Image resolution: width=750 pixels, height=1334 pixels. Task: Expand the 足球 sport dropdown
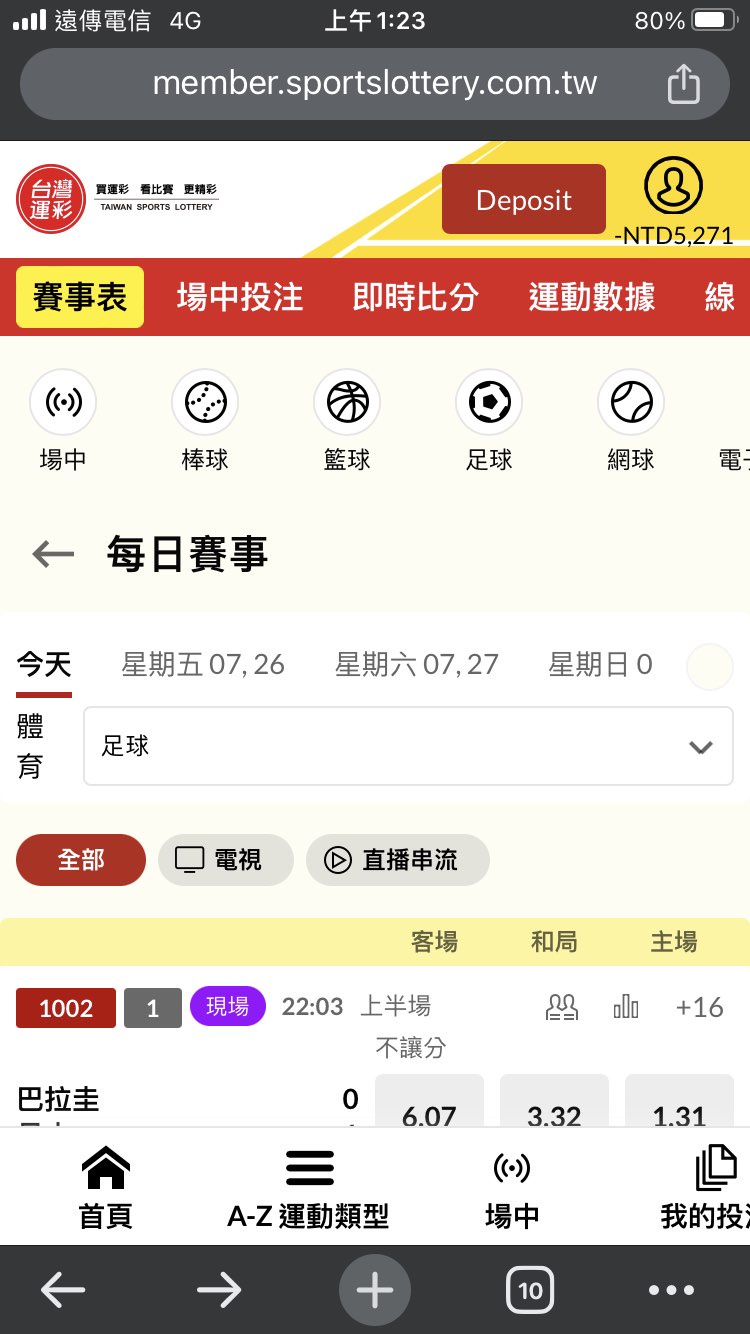408,746
